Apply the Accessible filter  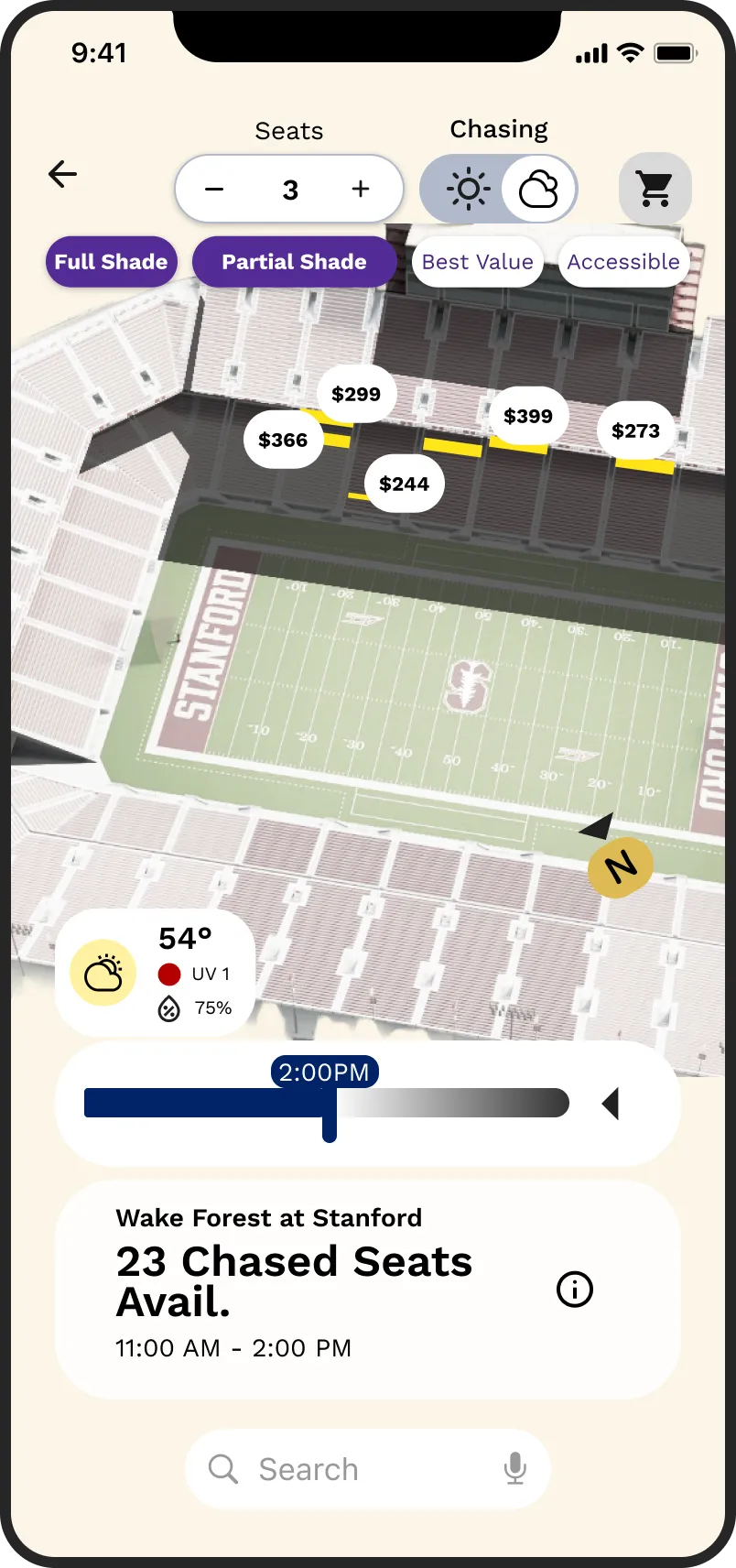(623, 262)
